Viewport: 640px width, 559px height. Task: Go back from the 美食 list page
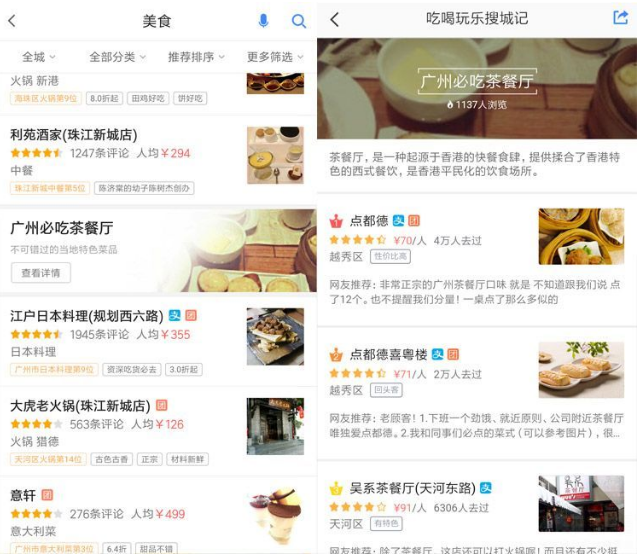point(12,21)
